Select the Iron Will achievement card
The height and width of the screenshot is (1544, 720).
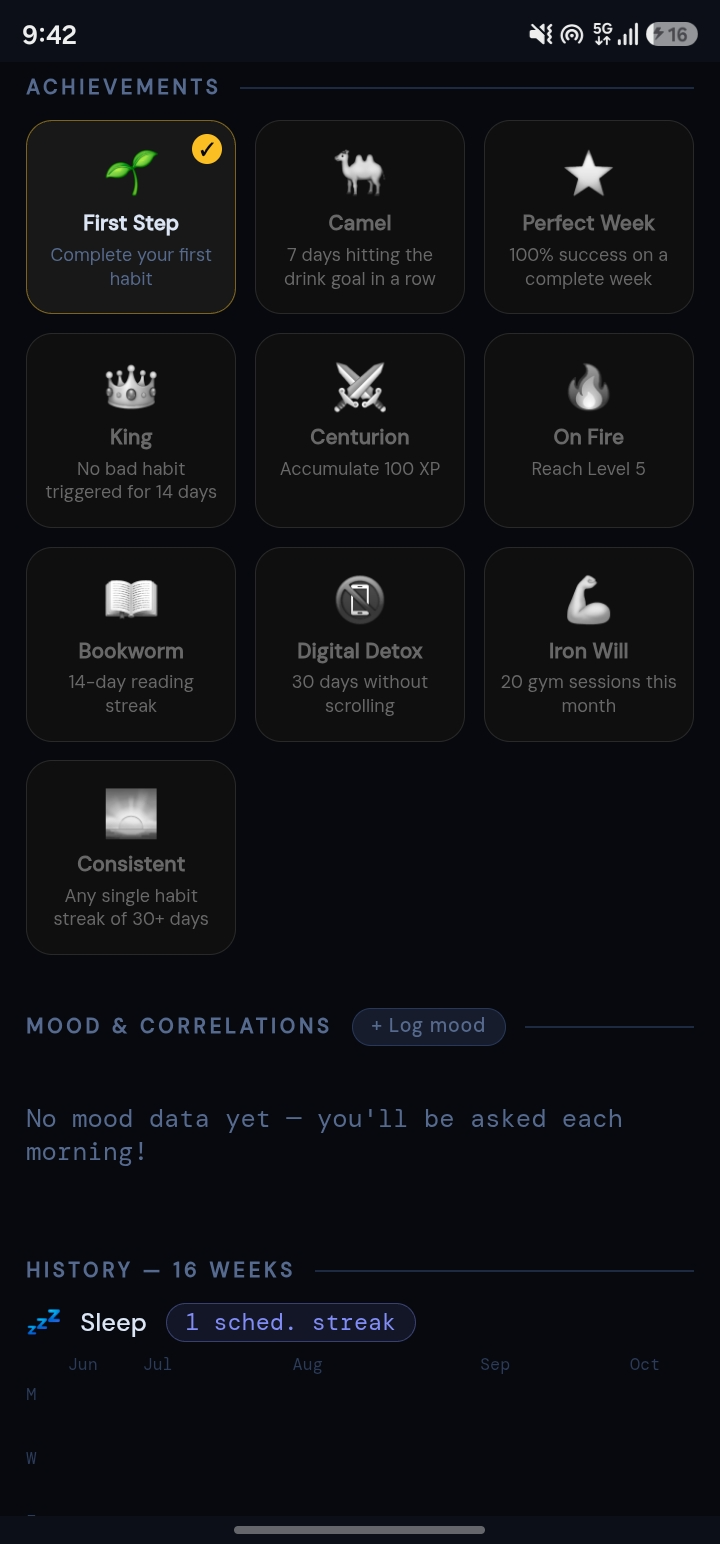(589, 645)
